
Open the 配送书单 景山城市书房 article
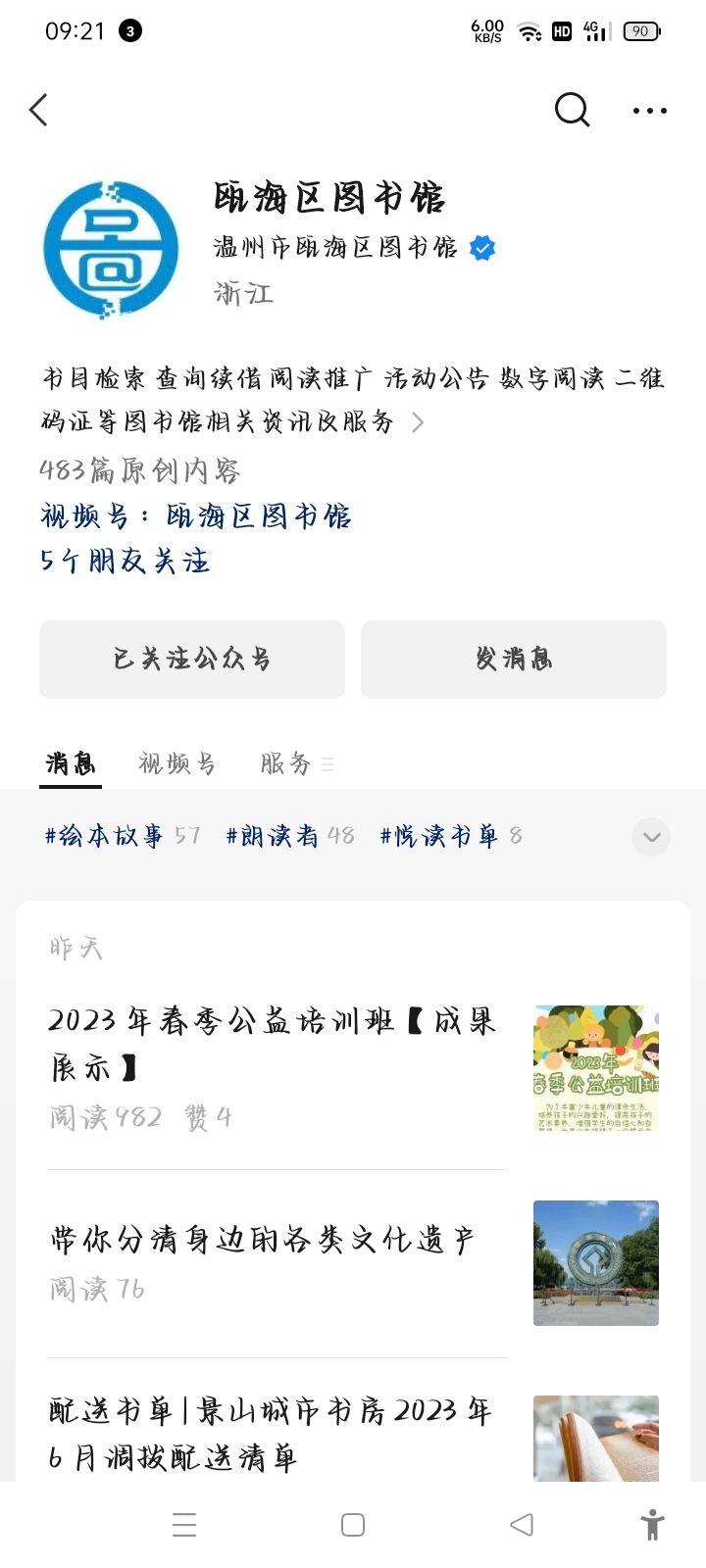point(271,1434)
